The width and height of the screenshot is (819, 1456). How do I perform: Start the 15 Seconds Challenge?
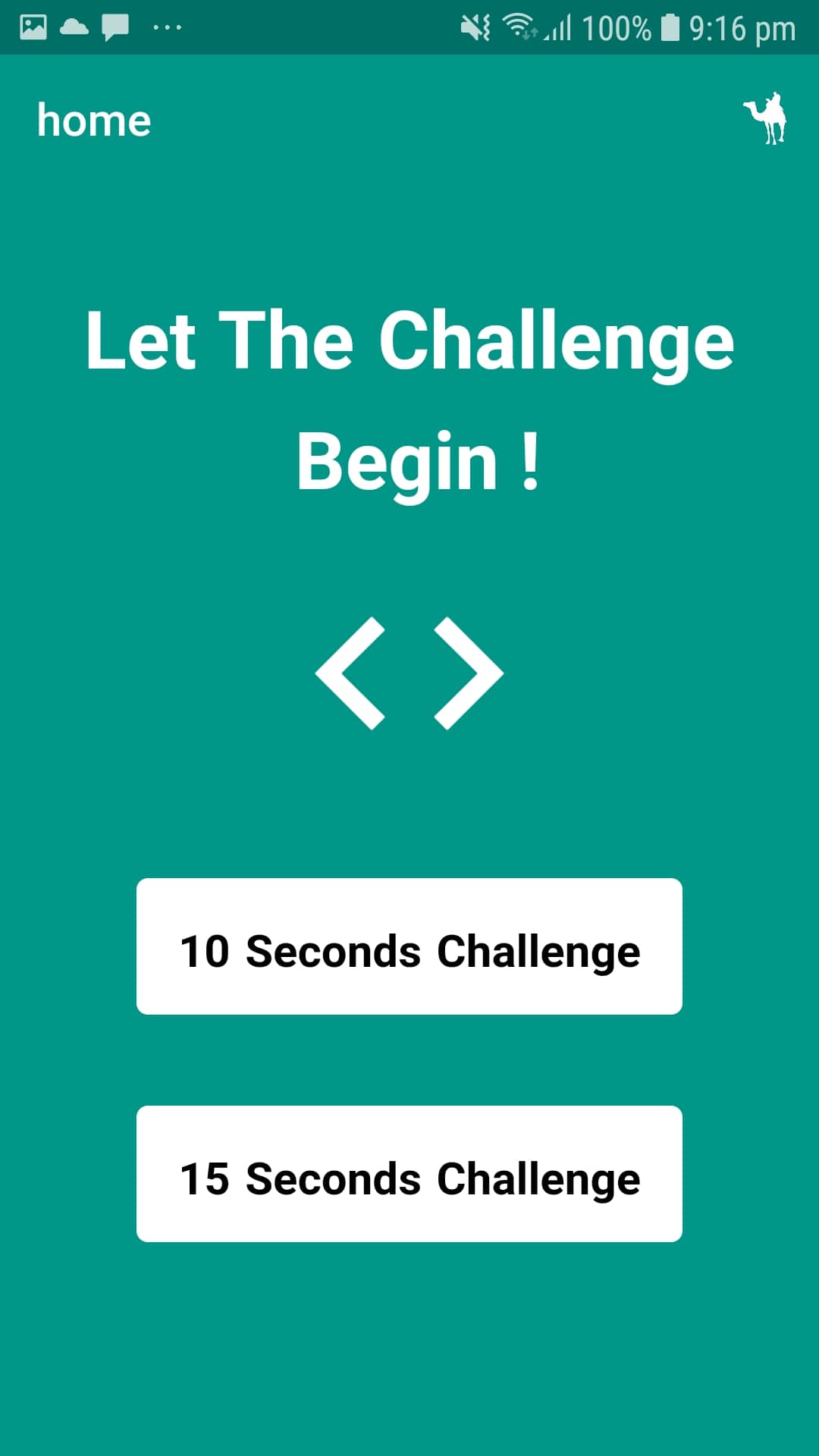pyautogui.click(x=409, y=1174)
